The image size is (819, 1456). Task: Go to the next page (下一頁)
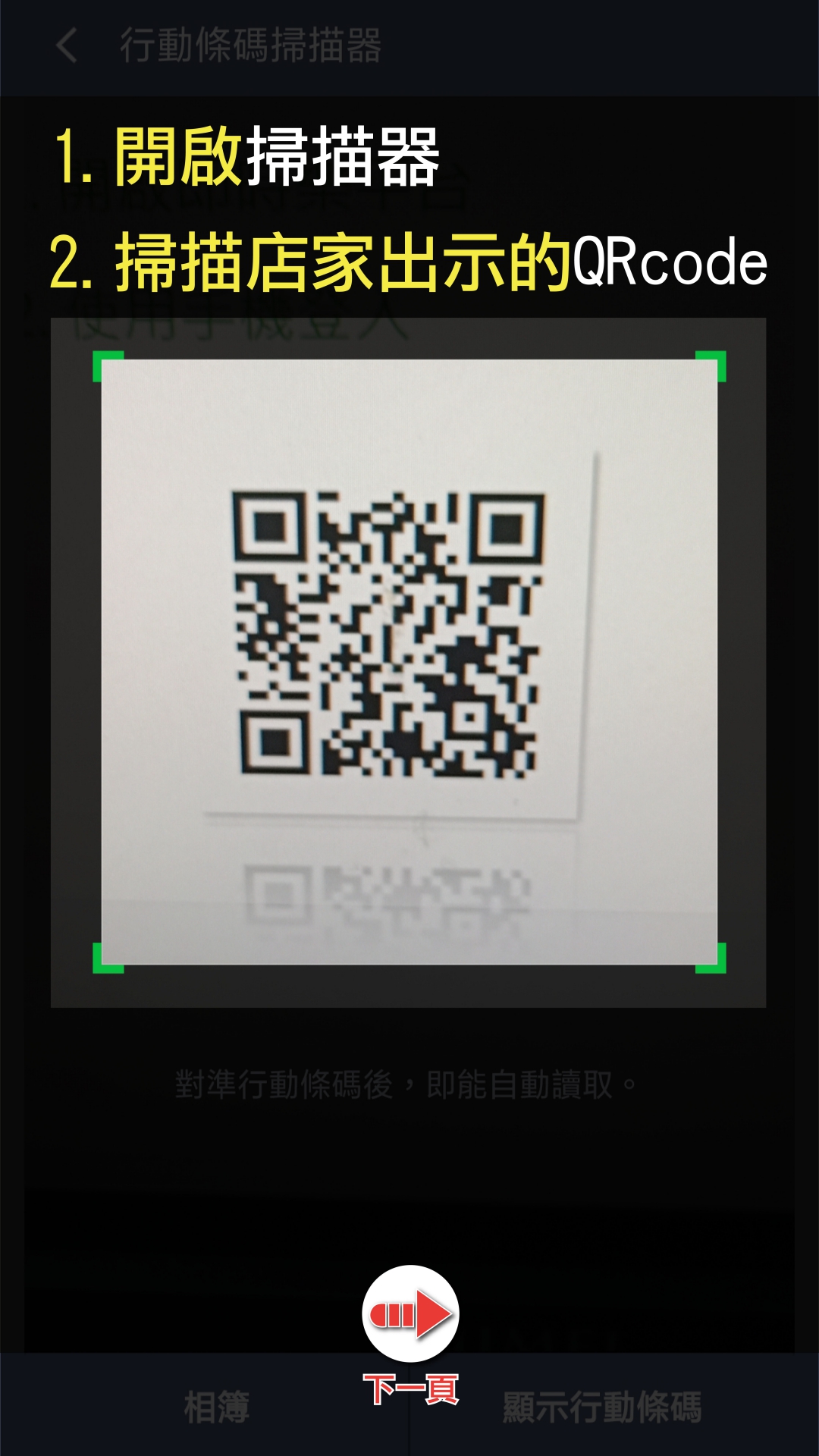pyautogui.click(x=410, y=1314)
